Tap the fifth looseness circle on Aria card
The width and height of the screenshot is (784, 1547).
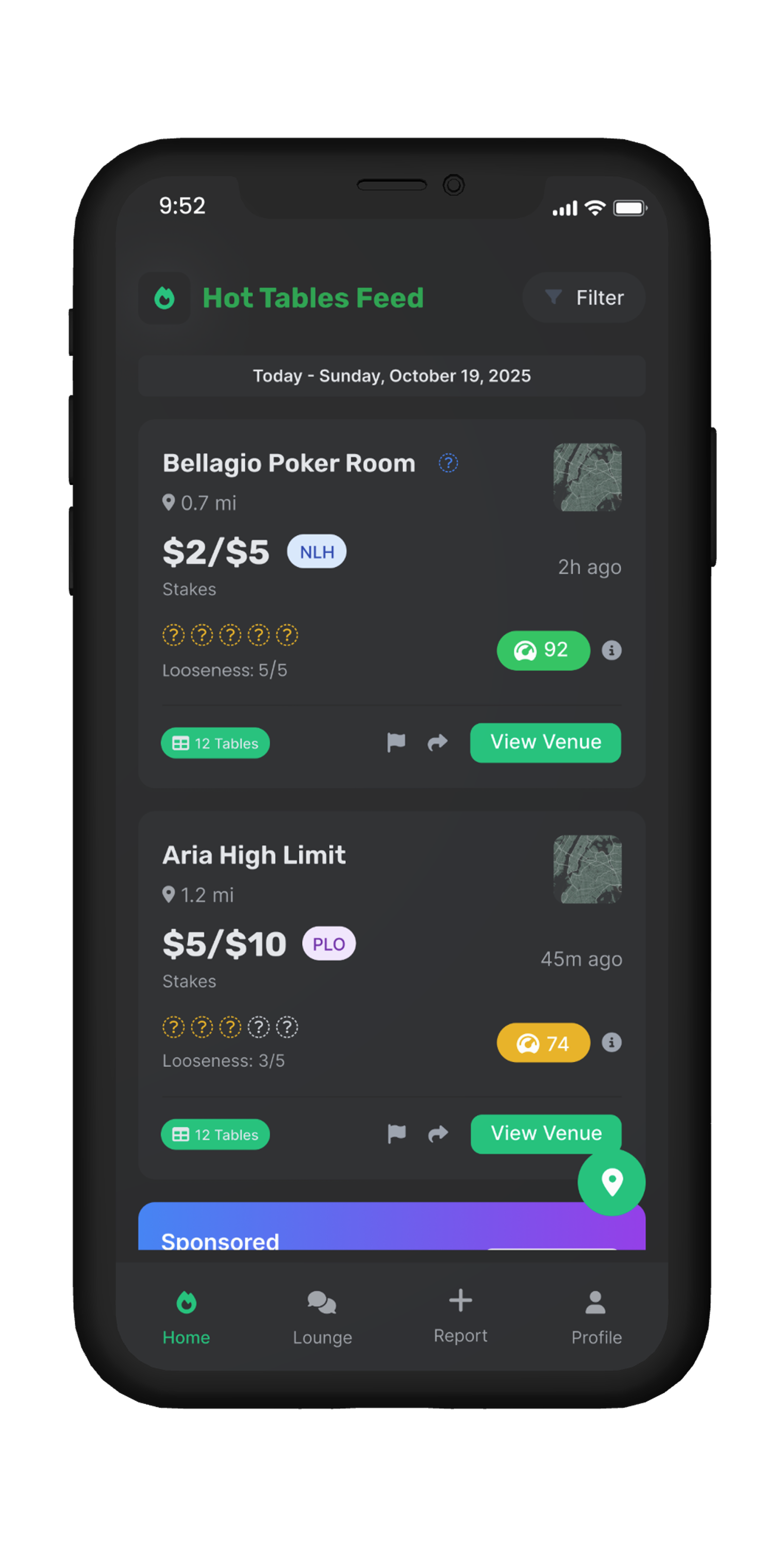coord(288,1026)
